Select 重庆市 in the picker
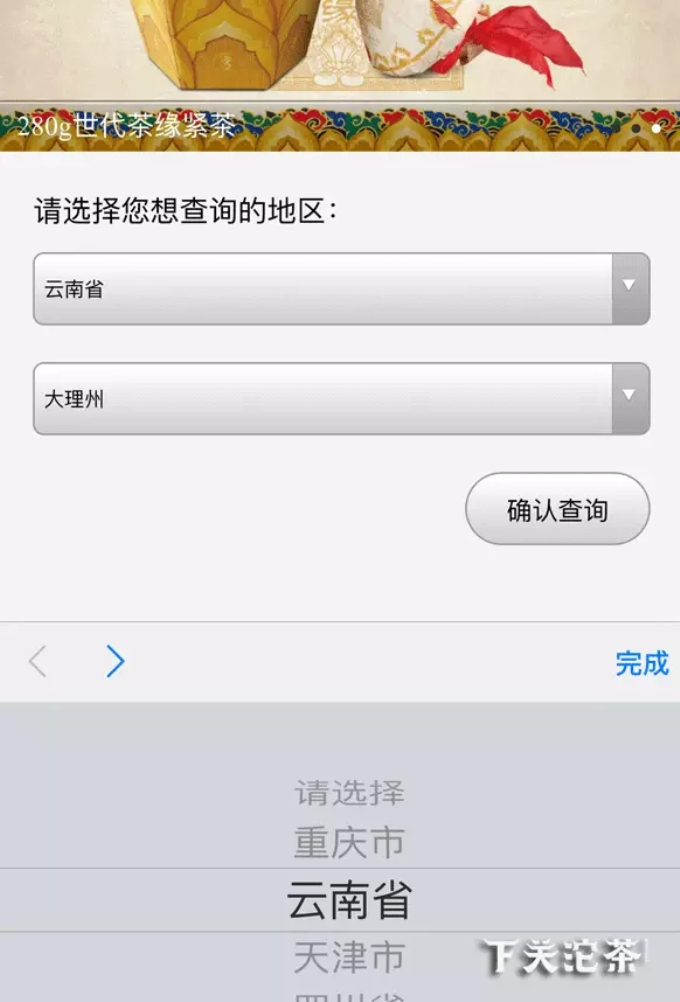 tap(349, 843)
